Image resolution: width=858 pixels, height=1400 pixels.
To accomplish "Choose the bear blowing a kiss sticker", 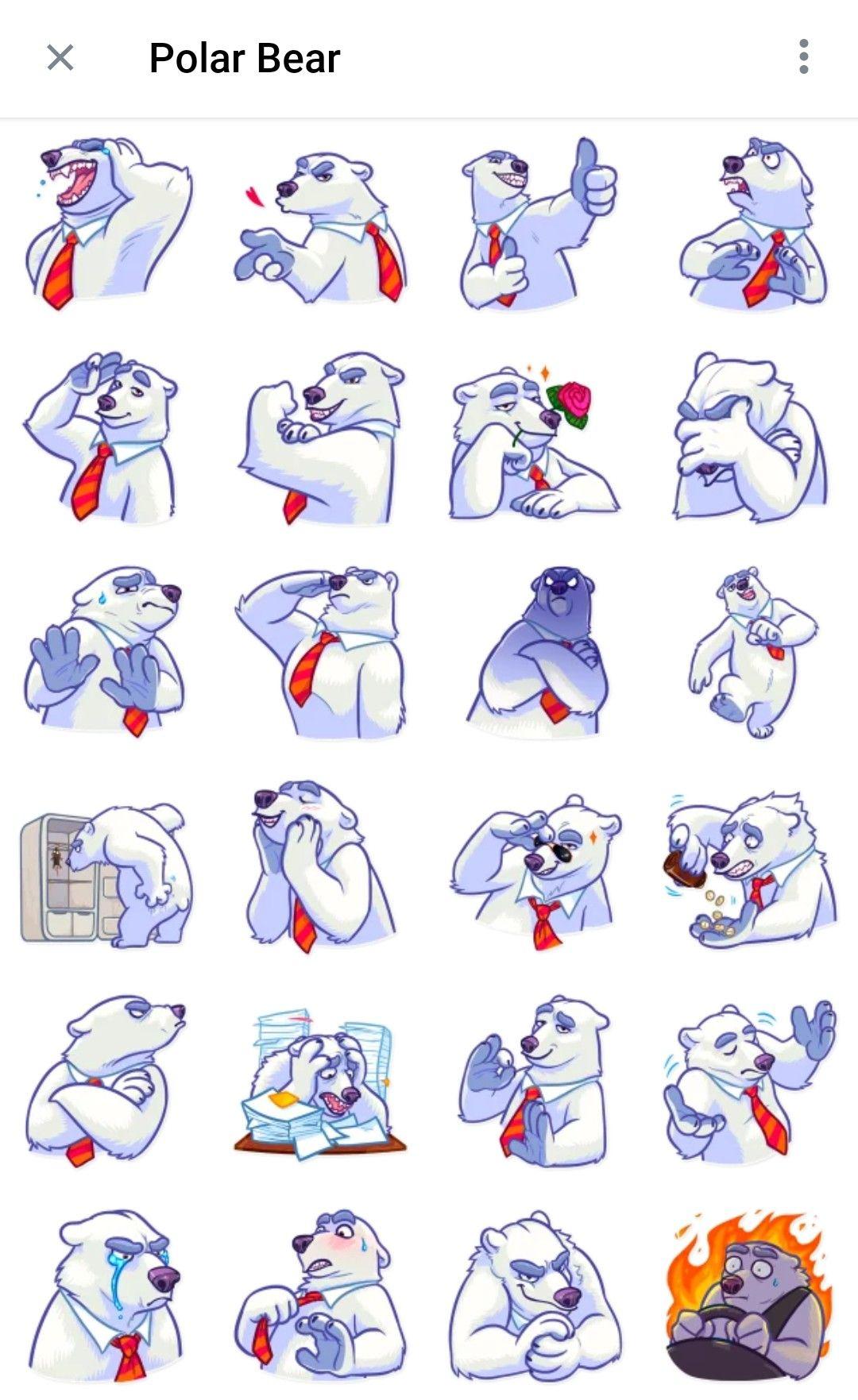I will (x=322, y=226).
